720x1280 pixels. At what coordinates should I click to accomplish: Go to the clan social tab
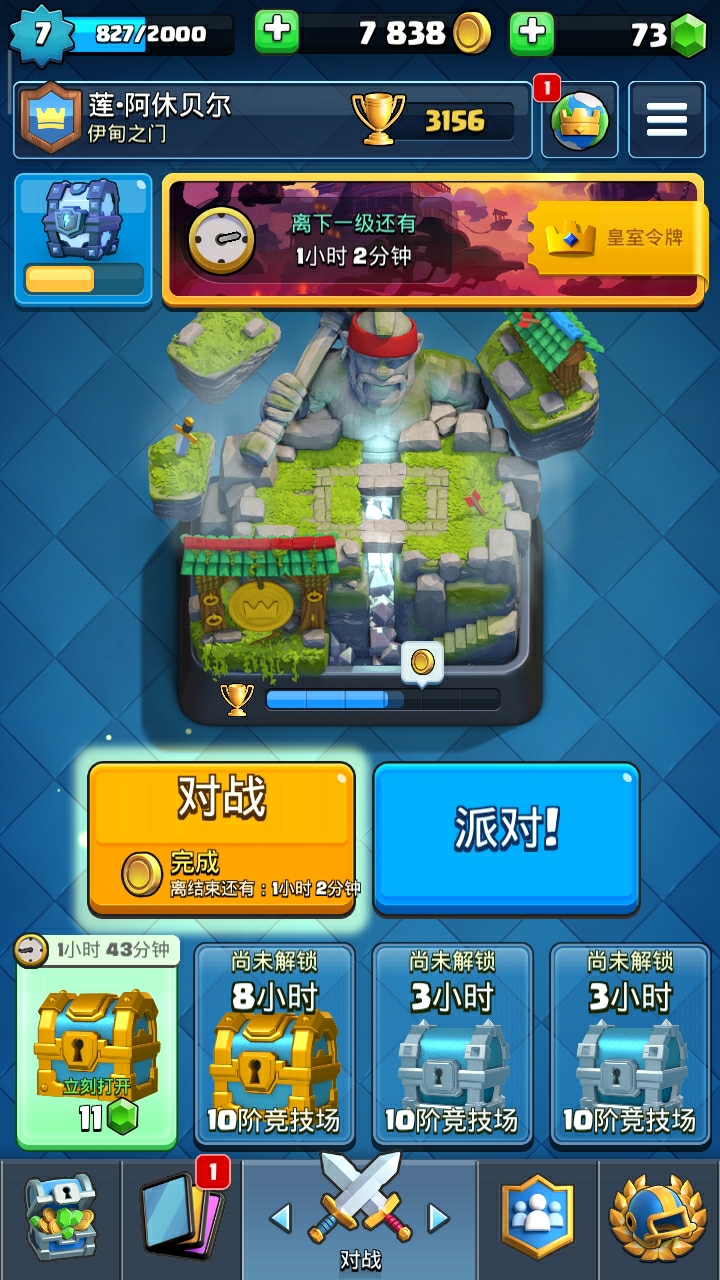[x=538, y=1218]
